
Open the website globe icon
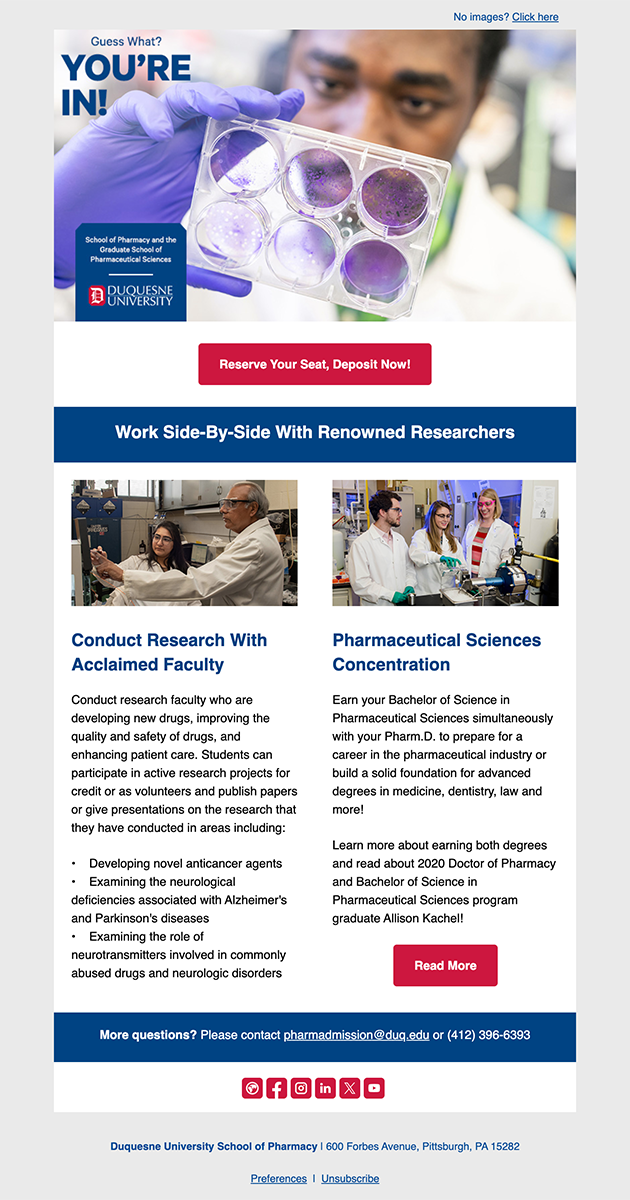point(252,1088)
